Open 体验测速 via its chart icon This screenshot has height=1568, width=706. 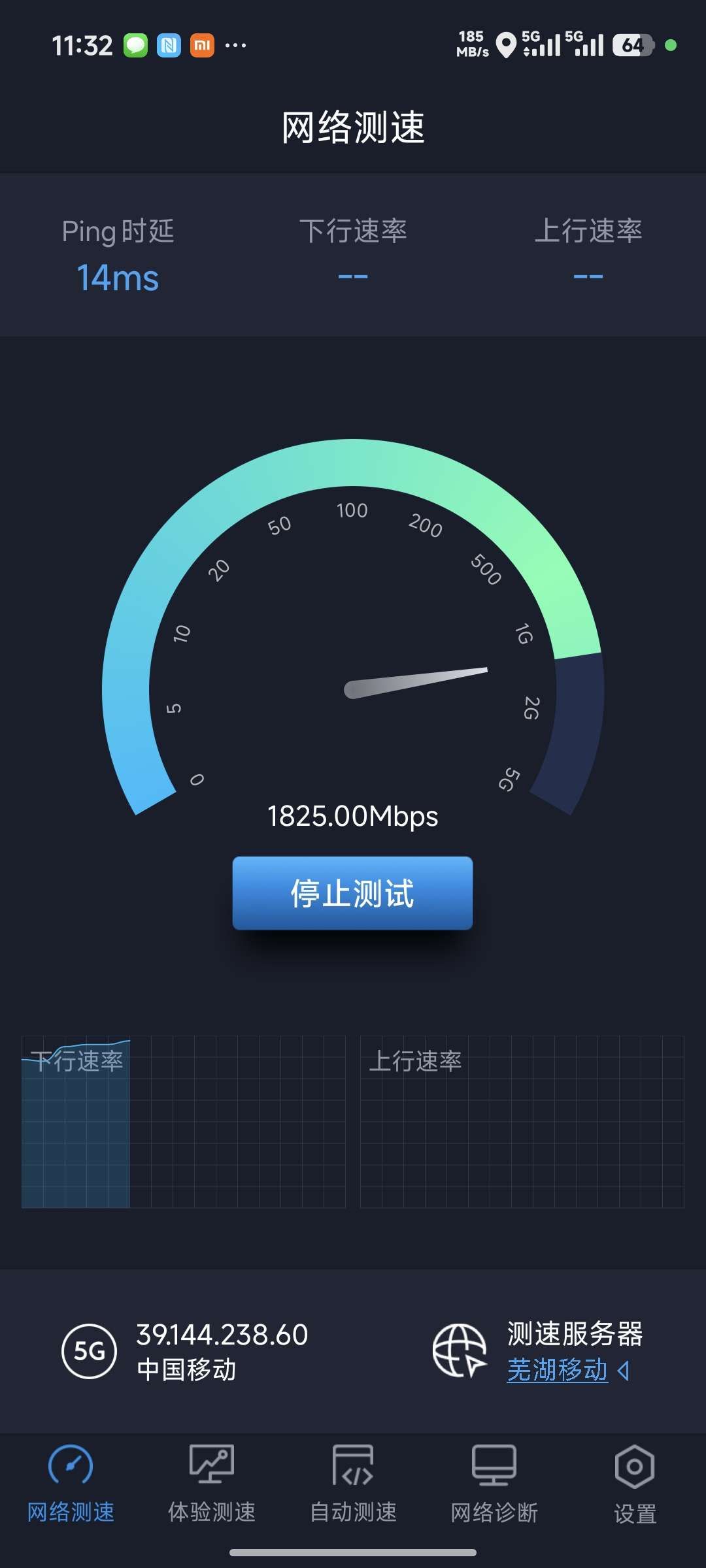211,1463
